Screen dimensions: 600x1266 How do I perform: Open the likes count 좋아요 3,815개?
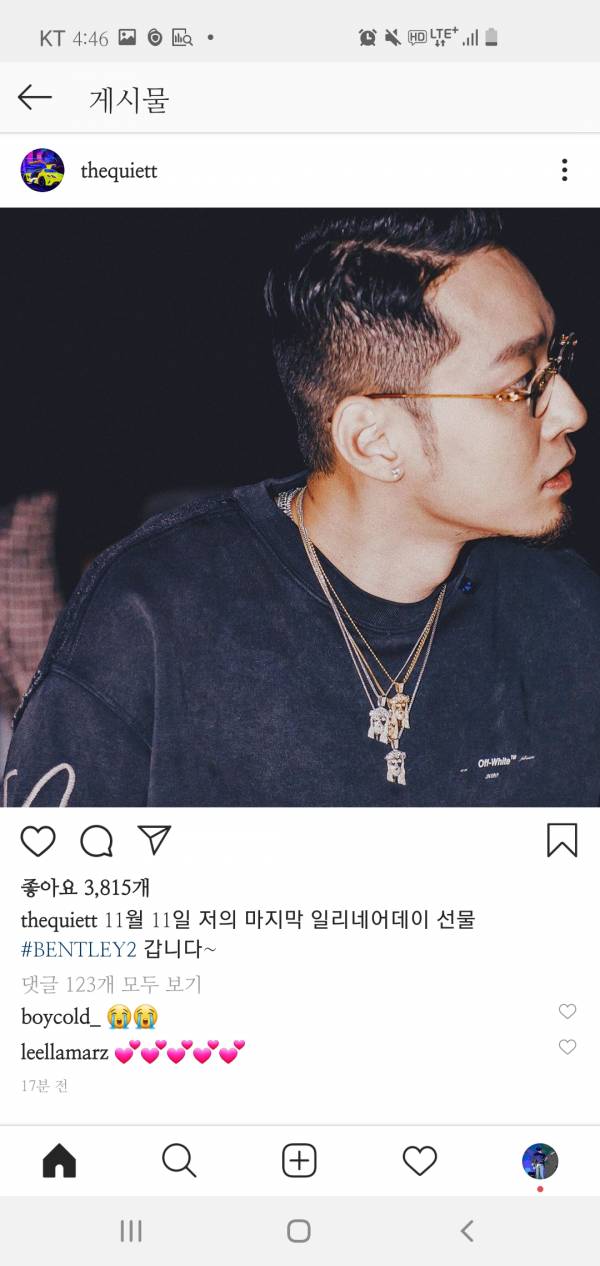85,887
